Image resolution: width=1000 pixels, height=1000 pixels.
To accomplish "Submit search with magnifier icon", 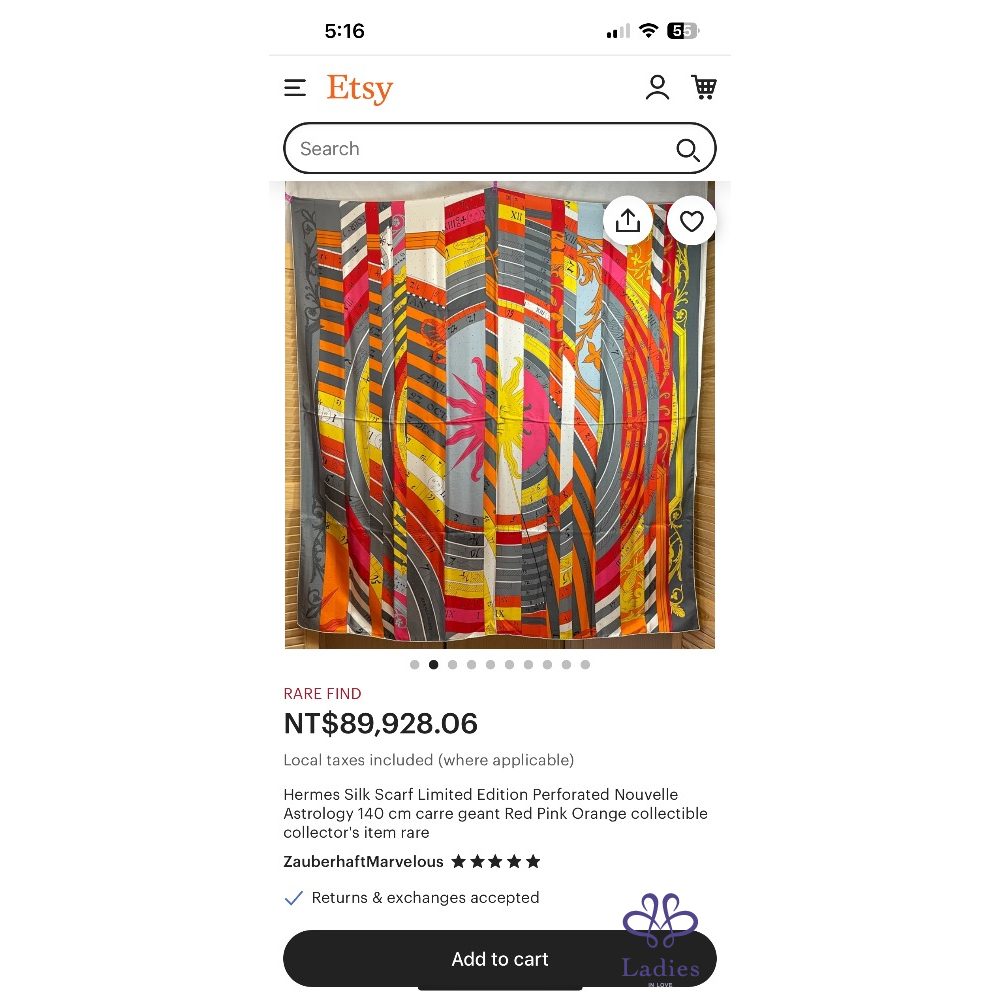I will click(687, 150).
